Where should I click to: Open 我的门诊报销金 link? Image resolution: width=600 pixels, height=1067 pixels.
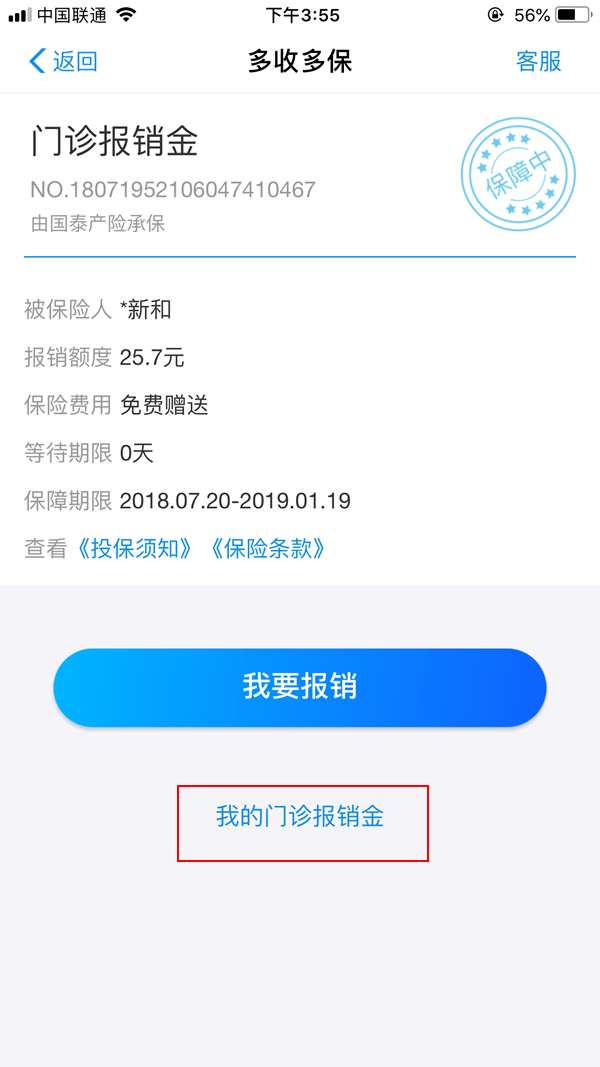tap(300, 817)
